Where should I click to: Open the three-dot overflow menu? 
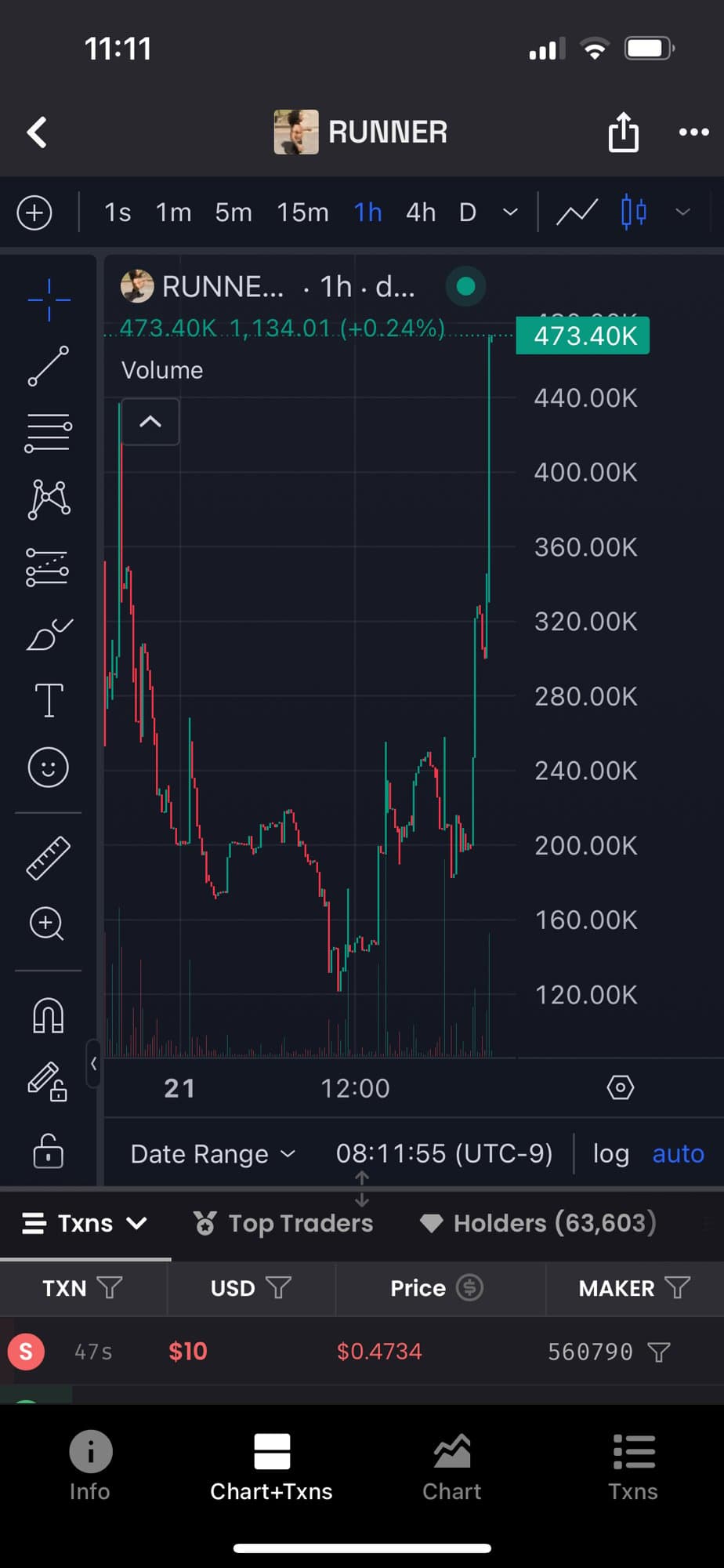693,132
